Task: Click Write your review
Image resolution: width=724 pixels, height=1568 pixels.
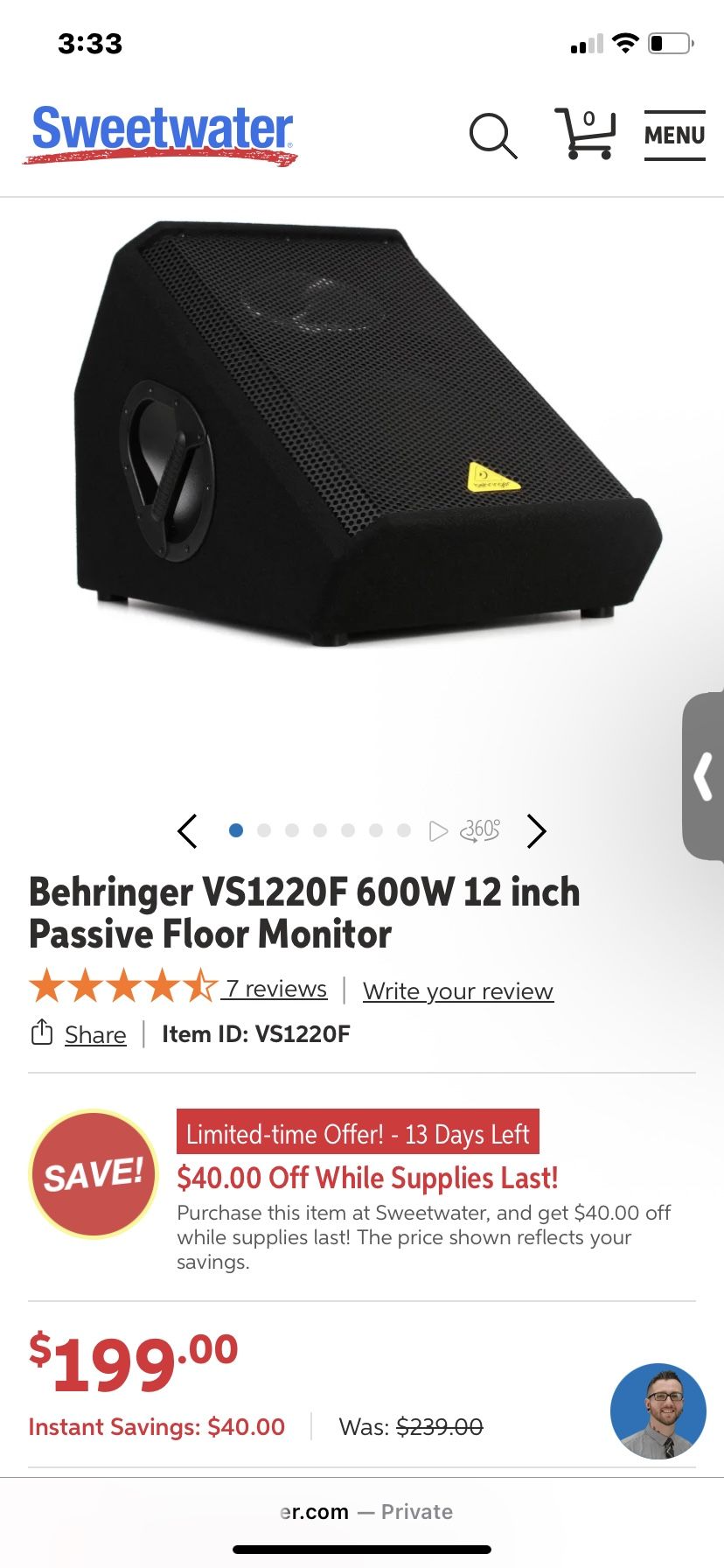Action: point(457,991)
